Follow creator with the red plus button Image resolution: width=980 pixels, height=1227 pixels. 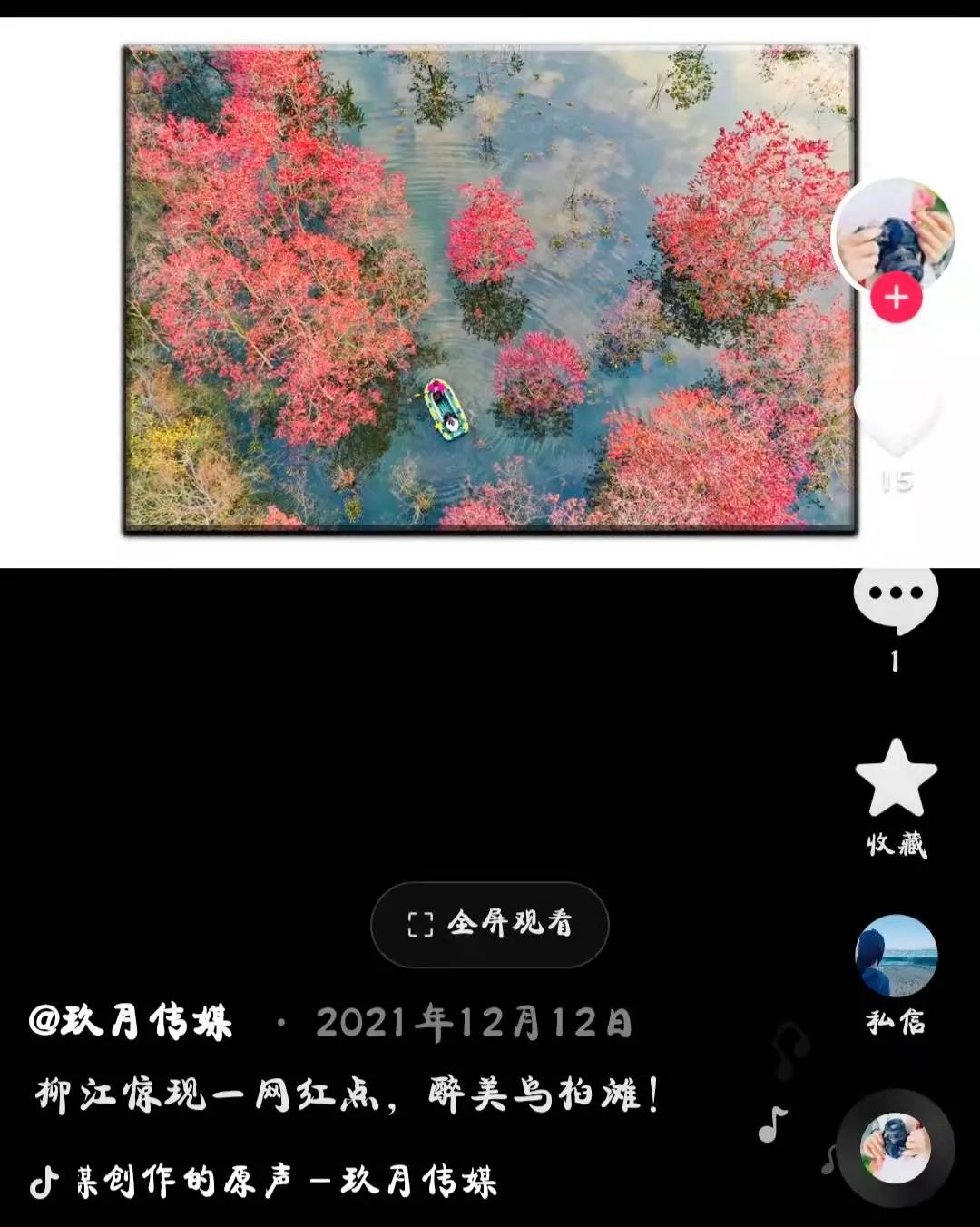pyautogui.click(x=897, y=298)
